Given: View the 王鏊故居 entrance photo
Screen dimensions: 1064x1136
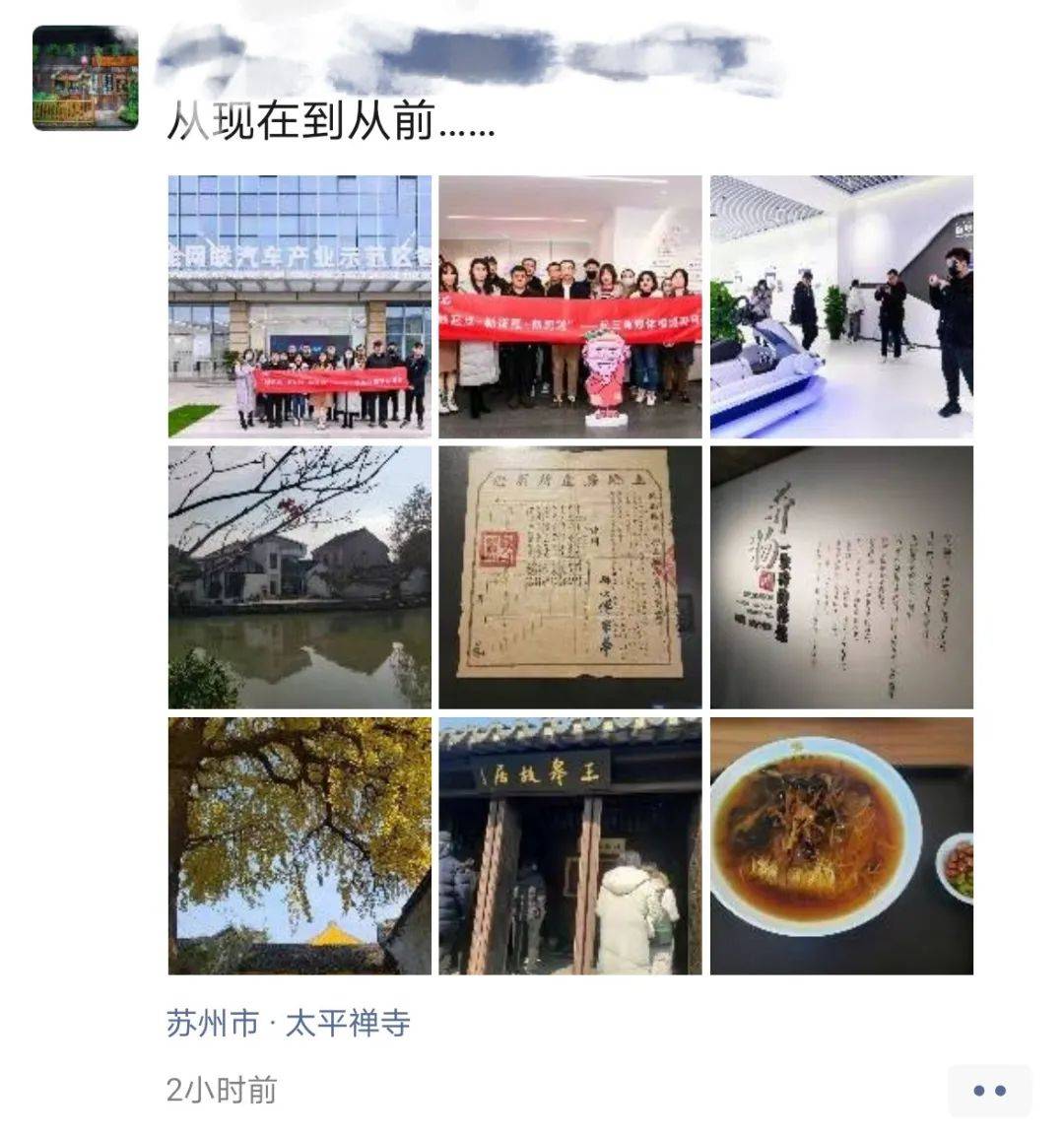Looking at the screenshot, I should (569, 845).
